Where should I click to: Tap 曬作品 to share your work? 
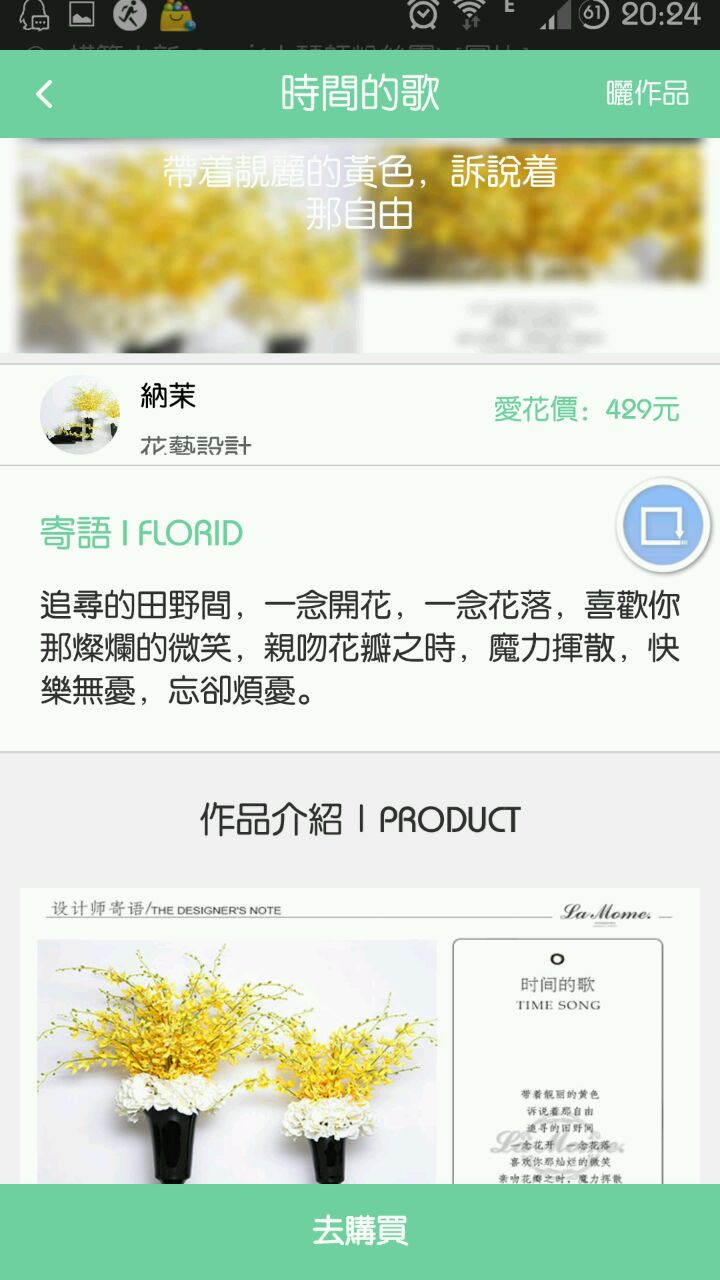(647, 94)
